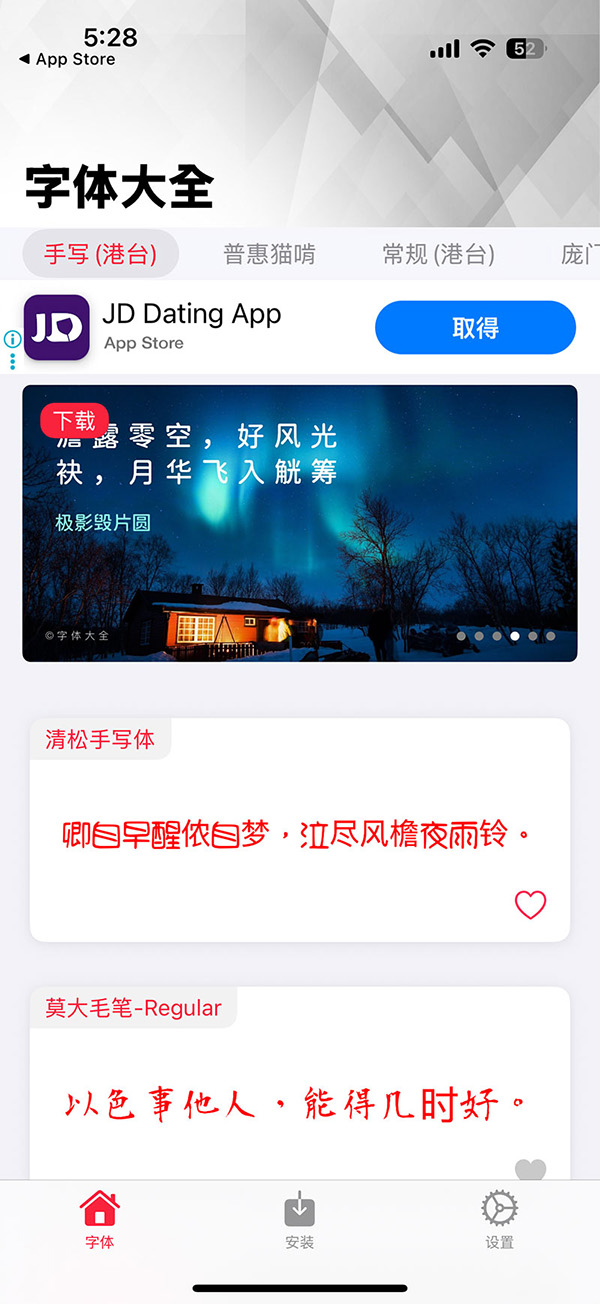Tap the red 下载 badge on banner
This screenshot has width=600, height=1304.
[x=73, y=421]
